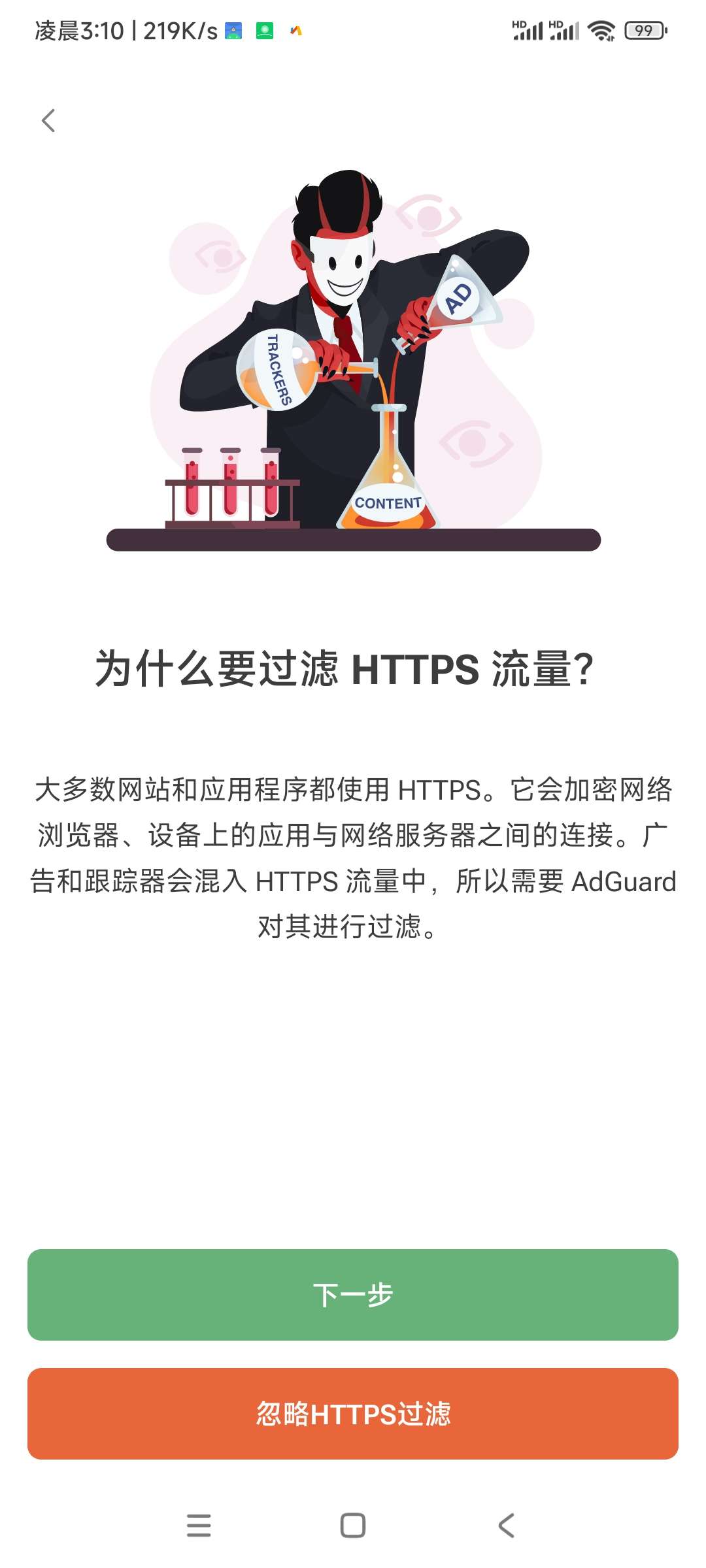This screenshot has width=706, height=1568.
Task: Skip with 忽略HTTPS过滤 button
Action: point(353,1413)
